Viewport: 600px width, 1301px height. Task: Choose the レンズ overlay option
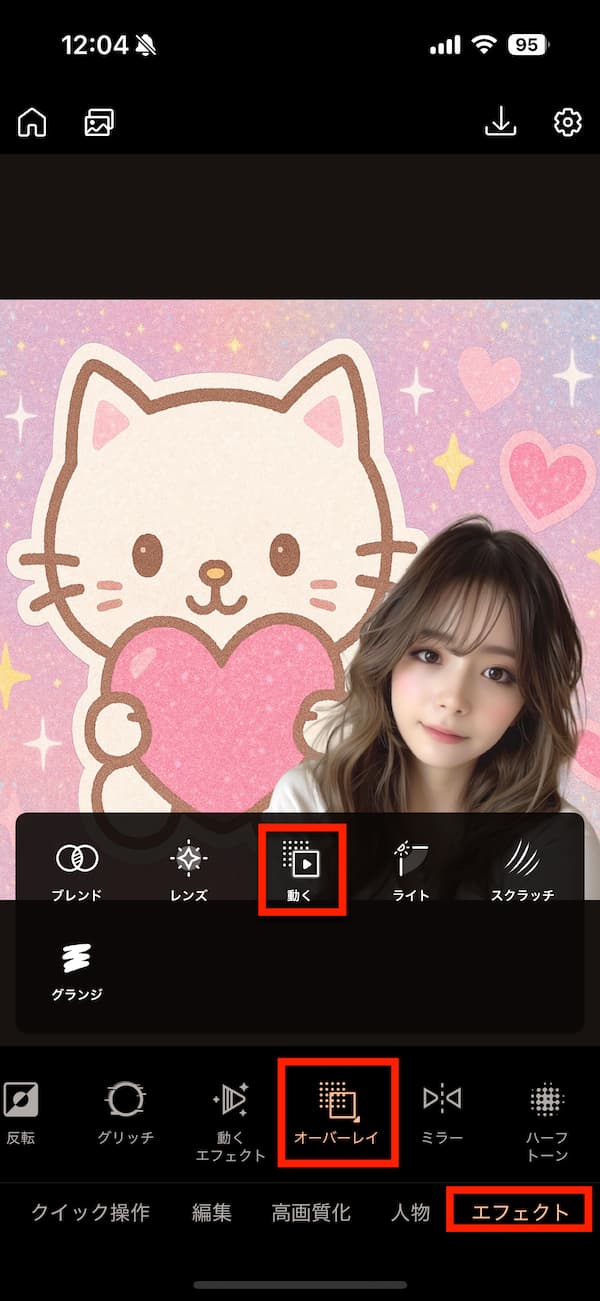[x=188, y=868]
